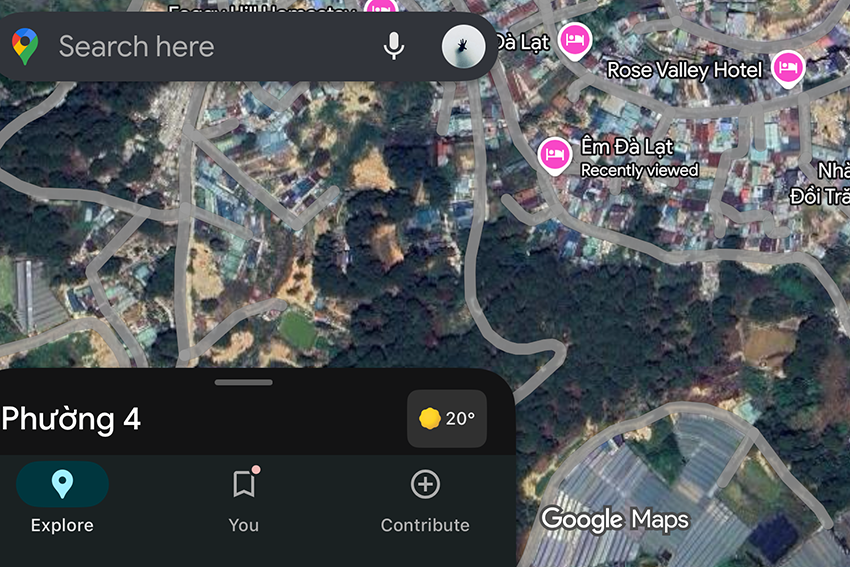
Task: Select the Rose Valley Hotel pin
Action: click(x=789, y=67)
